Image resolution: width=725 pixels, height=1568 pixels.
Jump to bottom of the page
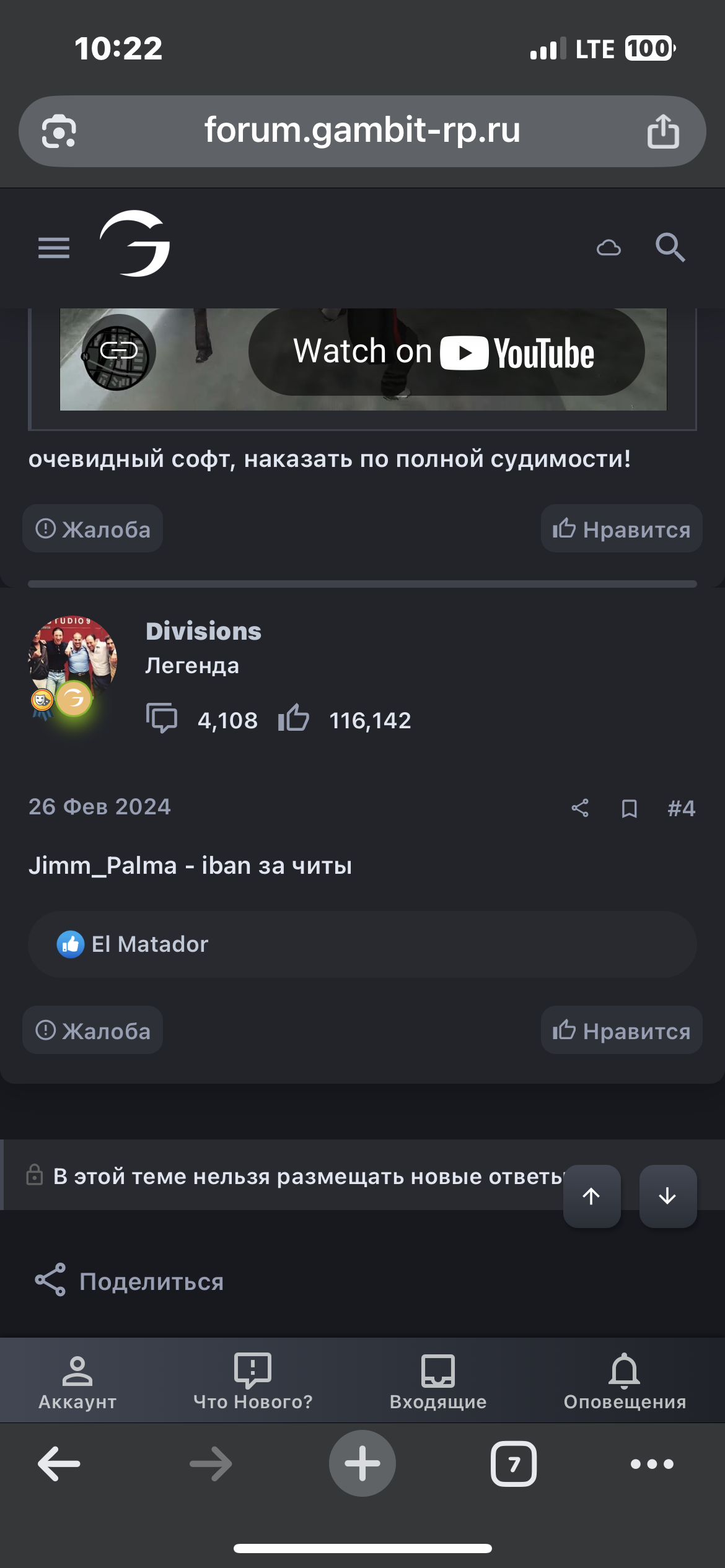click(x=667, y=1196)
